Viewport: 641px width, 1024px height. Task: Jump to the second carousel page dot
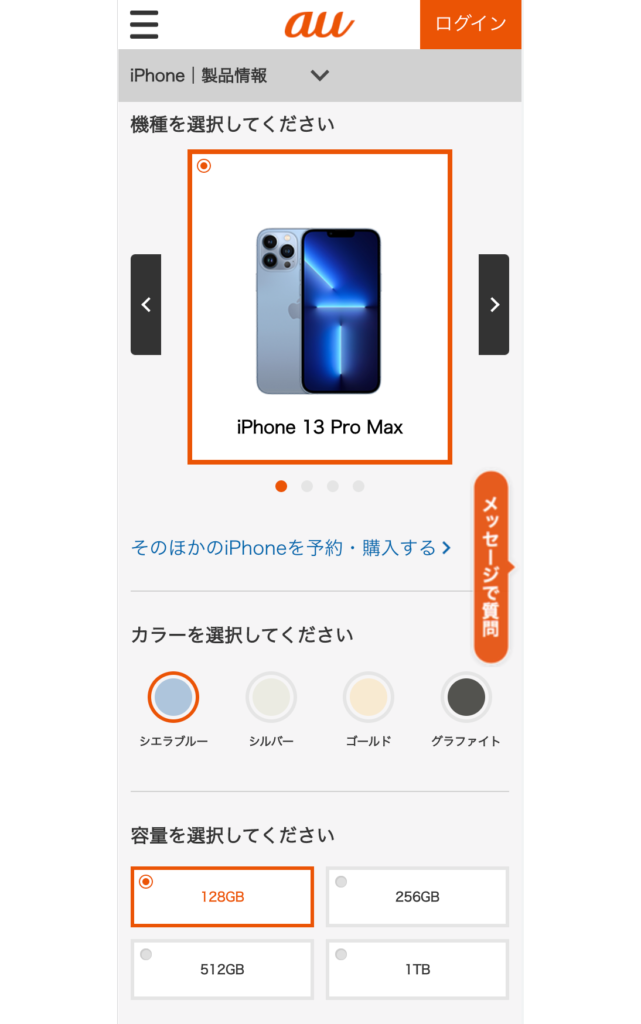(x=307, y=486)
